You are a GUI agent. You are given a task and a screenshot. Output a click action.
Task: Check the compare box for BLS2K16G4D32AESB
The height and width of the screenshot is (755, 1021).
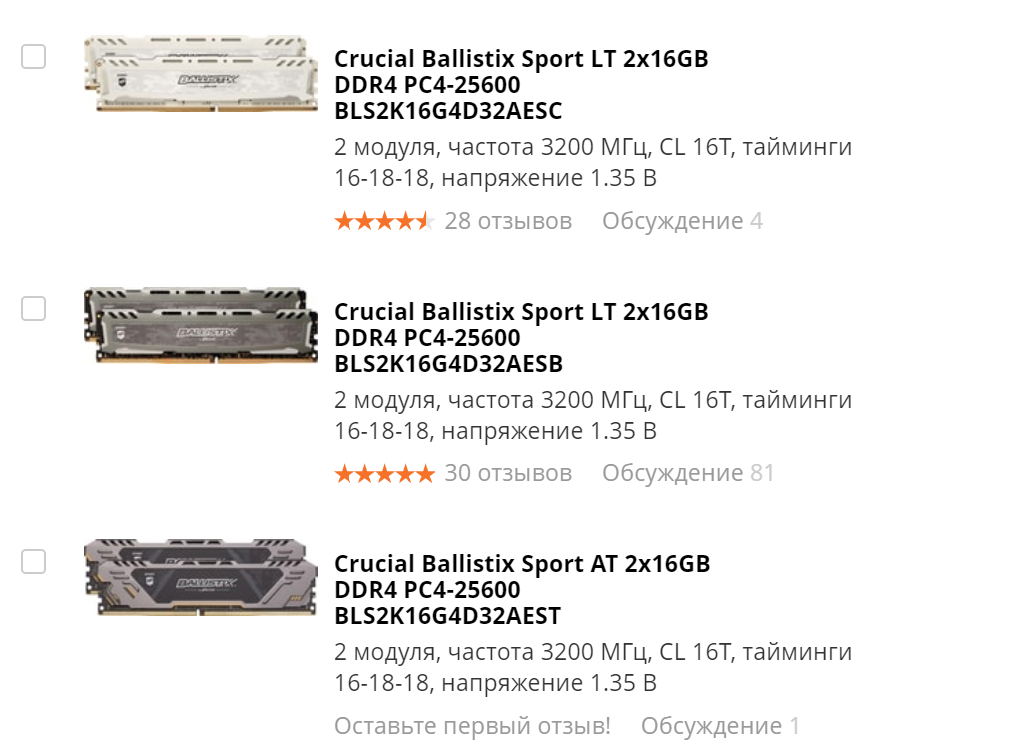(x=34, y=309)
